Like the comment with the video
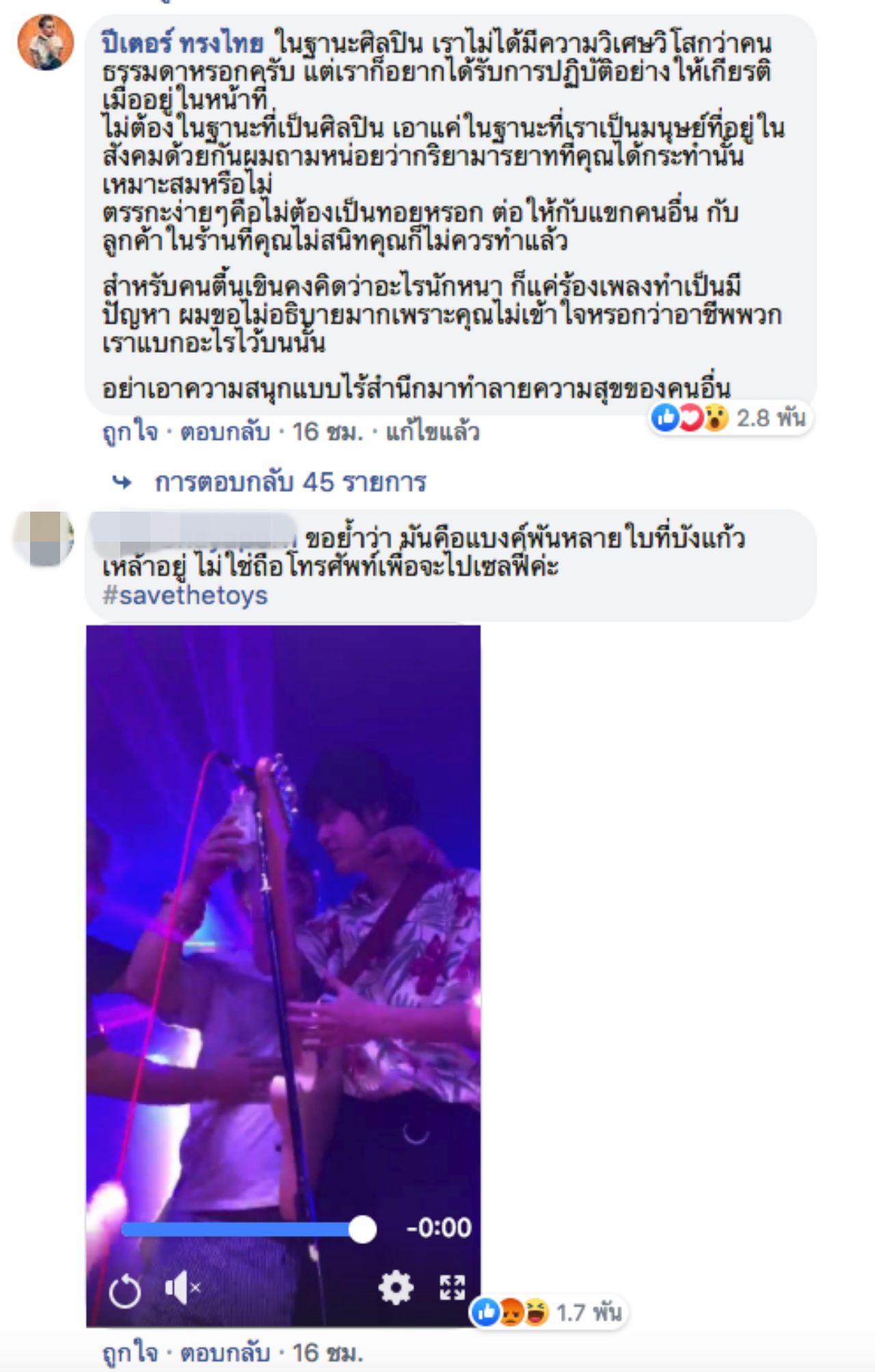 pos(130,1353)
